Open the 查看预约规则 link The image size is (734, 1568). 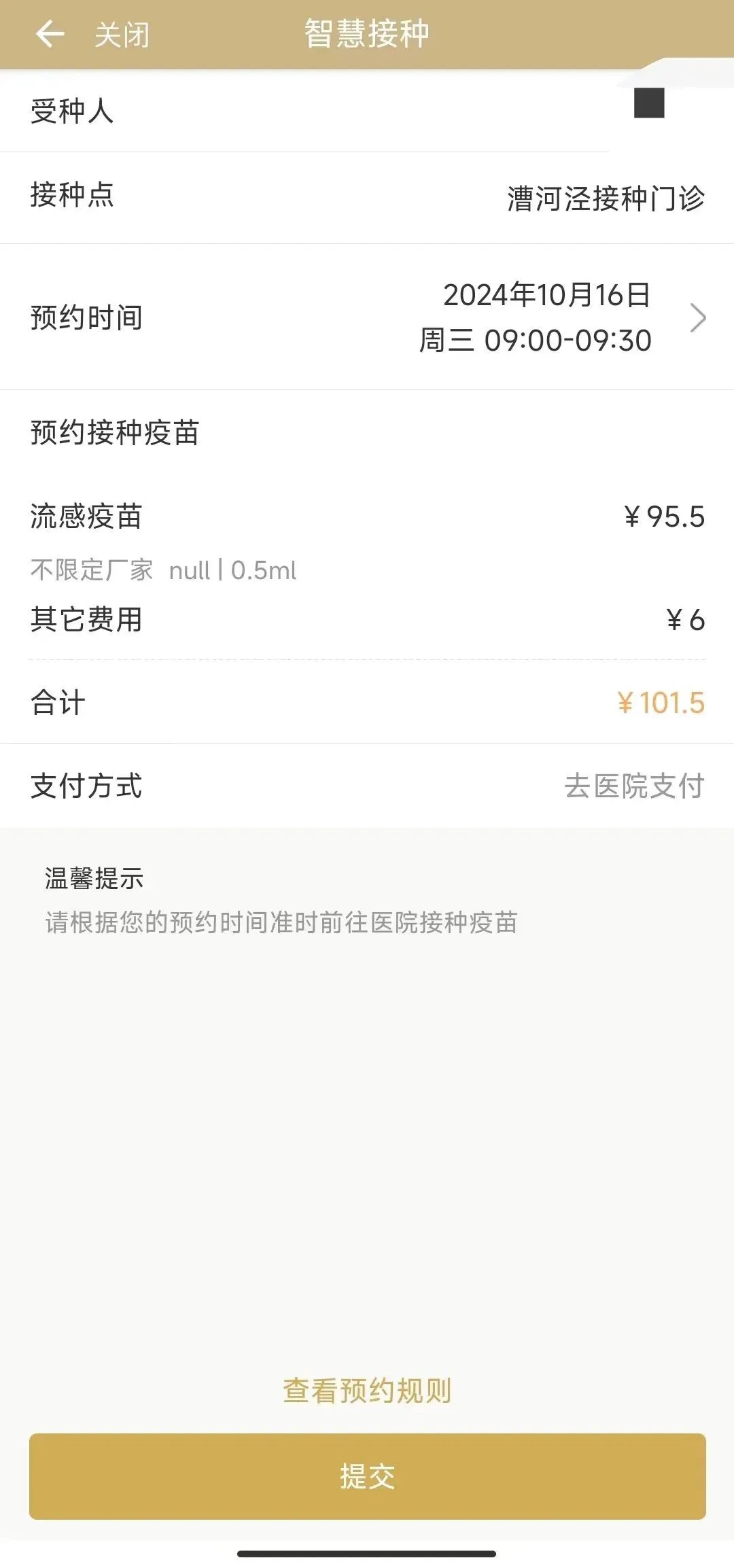click(367, 1390)
